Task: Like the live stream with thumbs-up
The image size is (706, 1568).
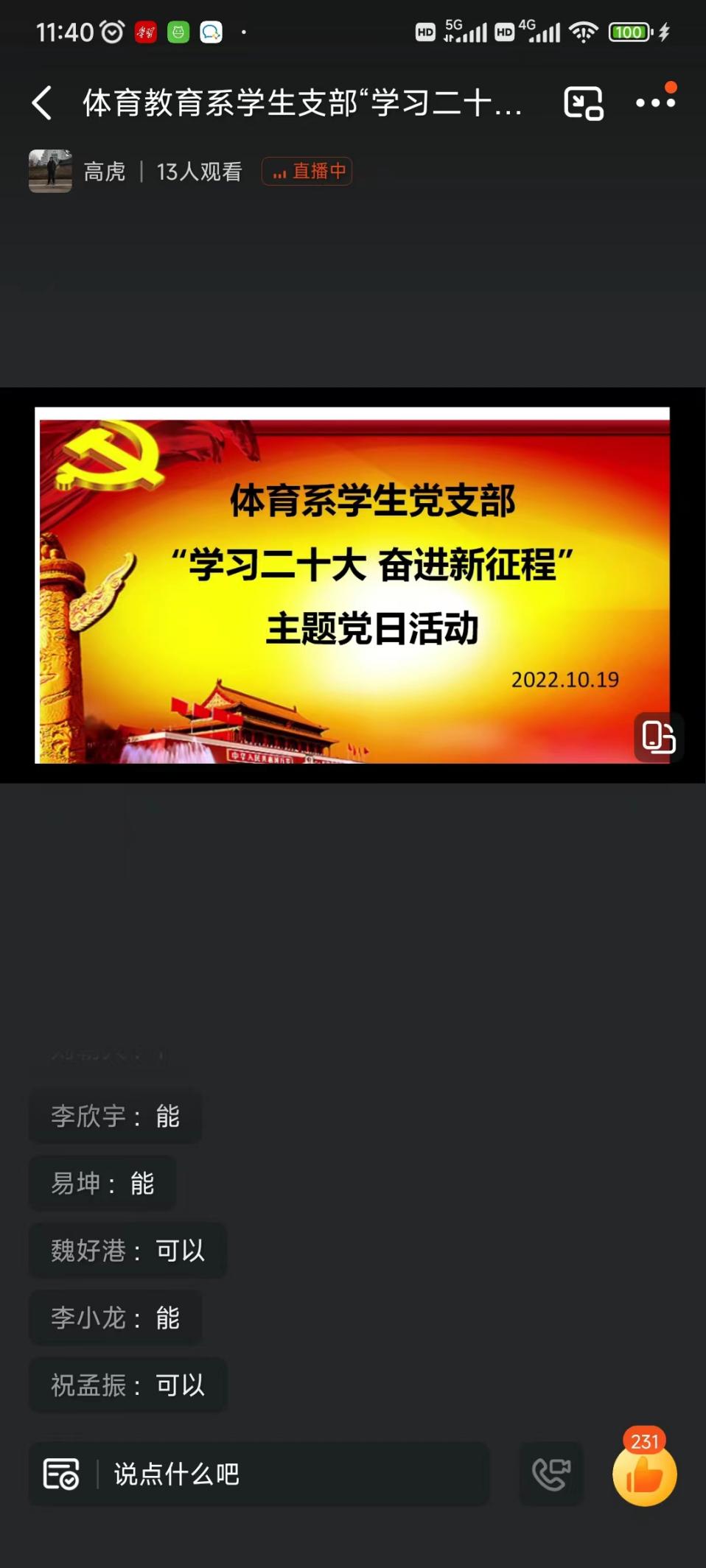Action: click(x=644, y=1475)
